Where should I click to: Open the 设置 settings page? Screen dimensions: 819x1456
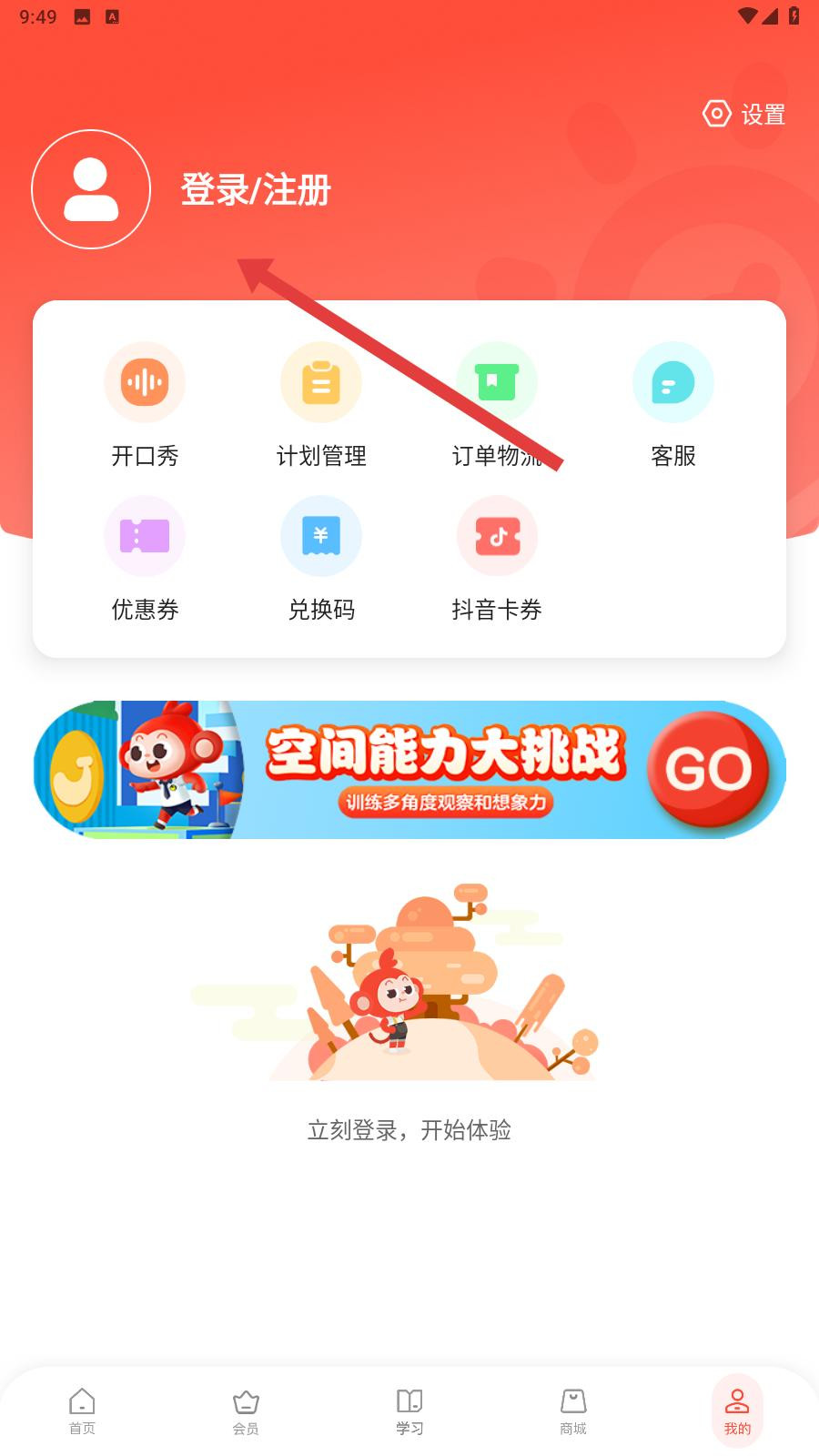[743, 114]
